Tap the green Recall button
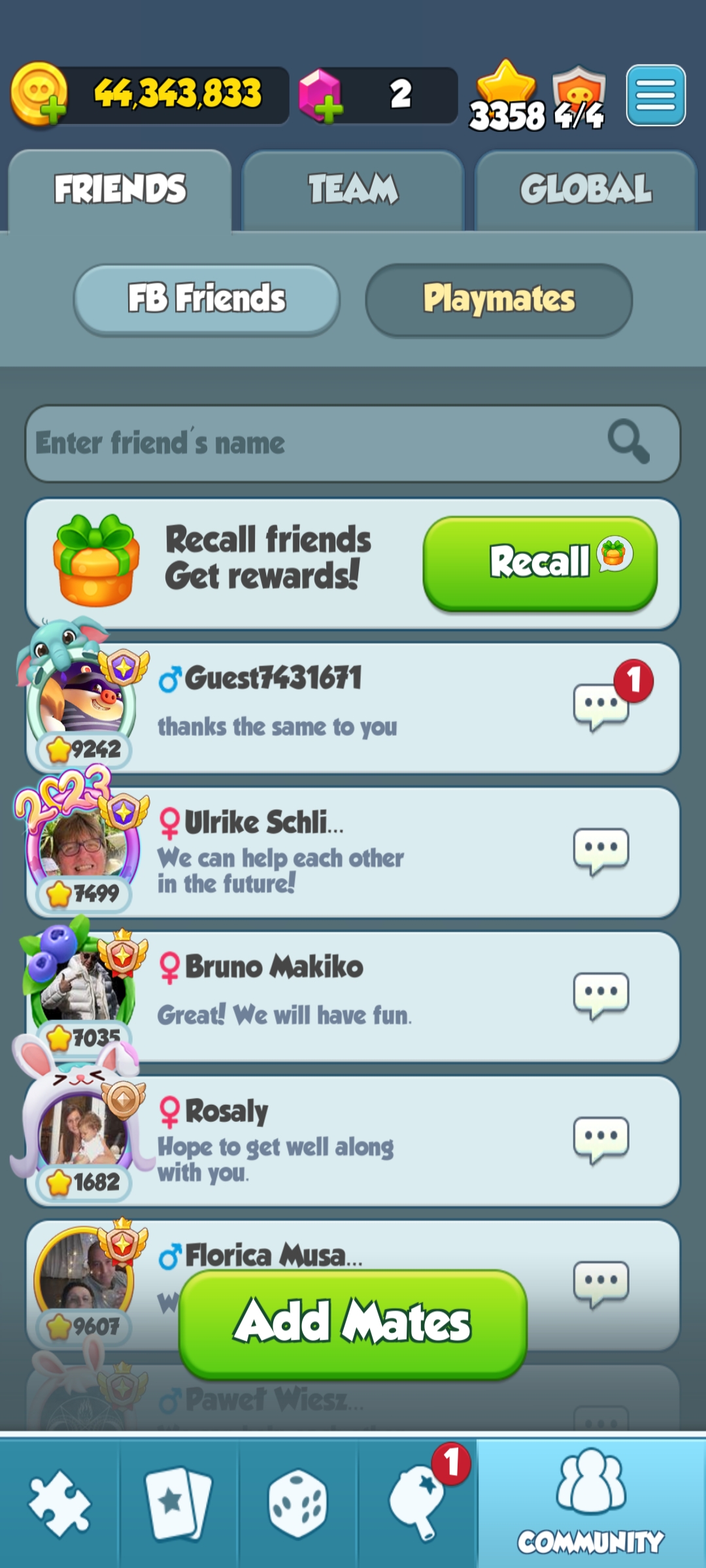706x1568 pixels. coord(540,563)
